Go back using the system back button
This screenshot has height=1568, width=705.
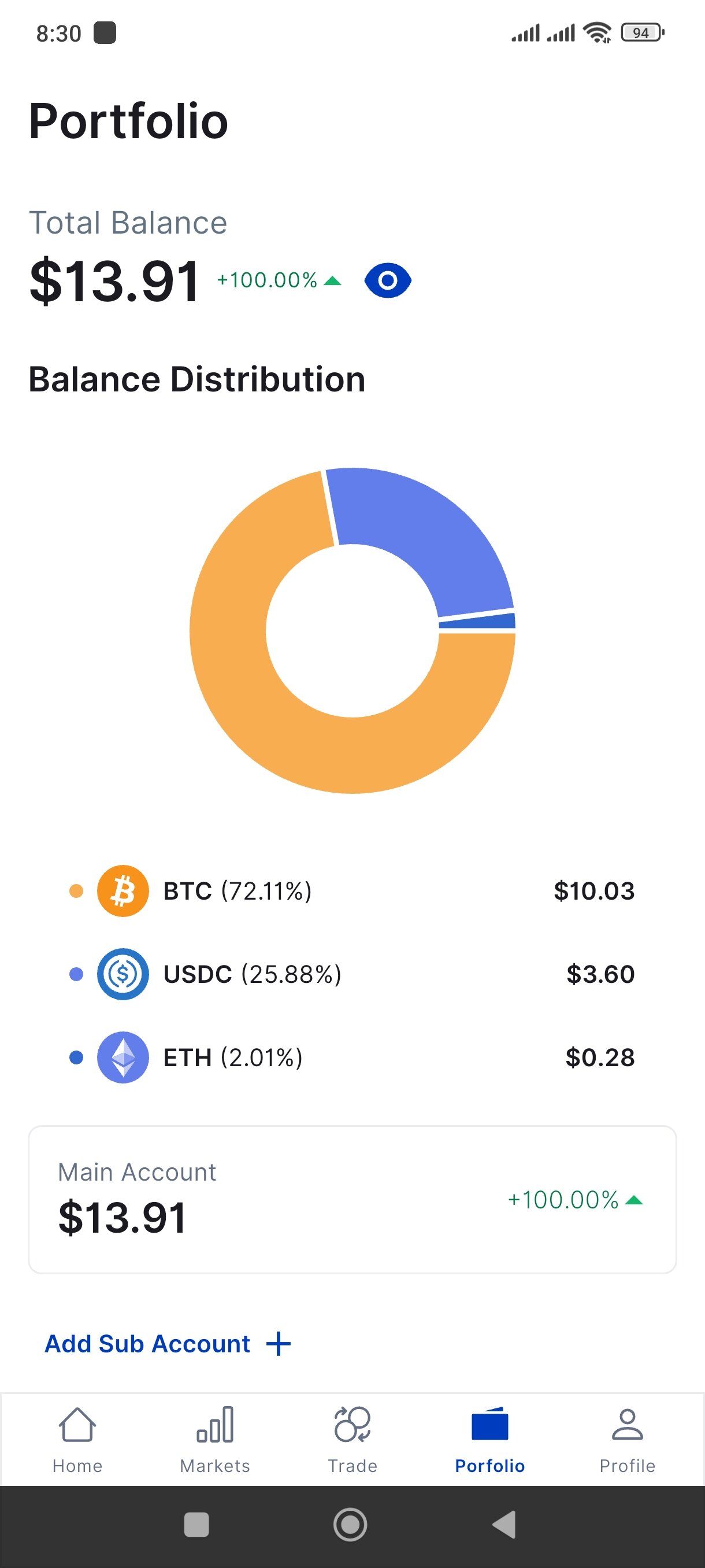click(x=504, y=1525)
